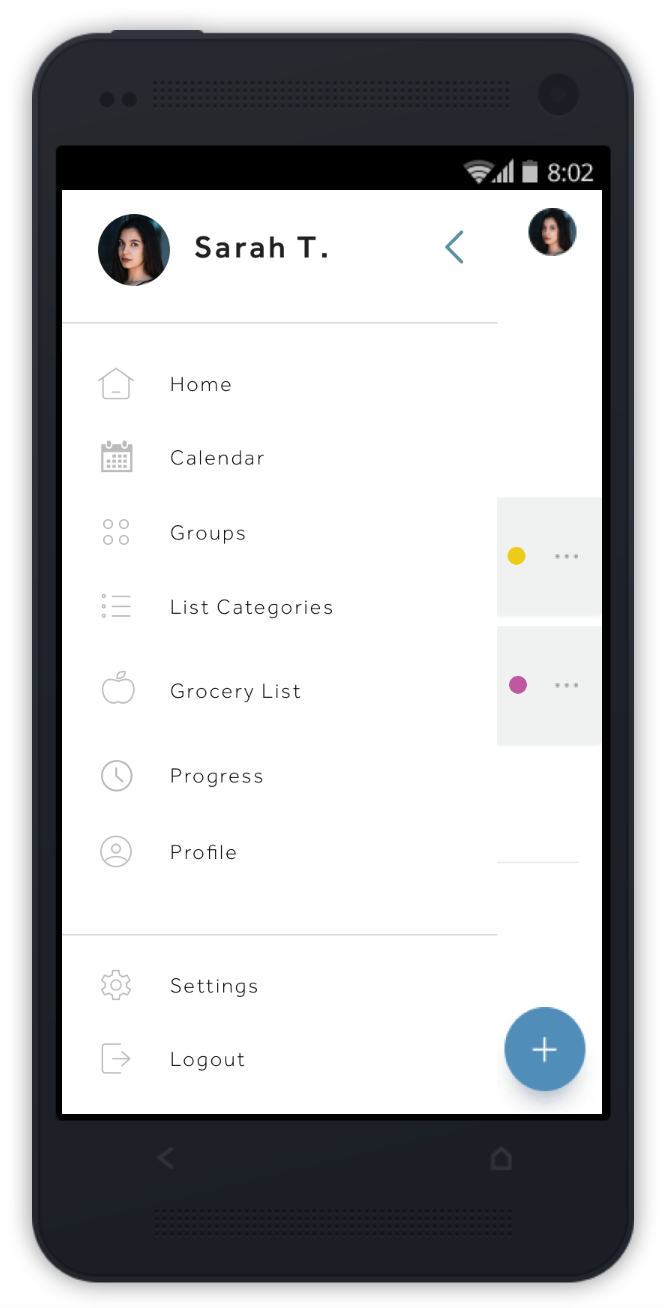
Task: Tap Logout to sign out
Action: [207, 1060]
